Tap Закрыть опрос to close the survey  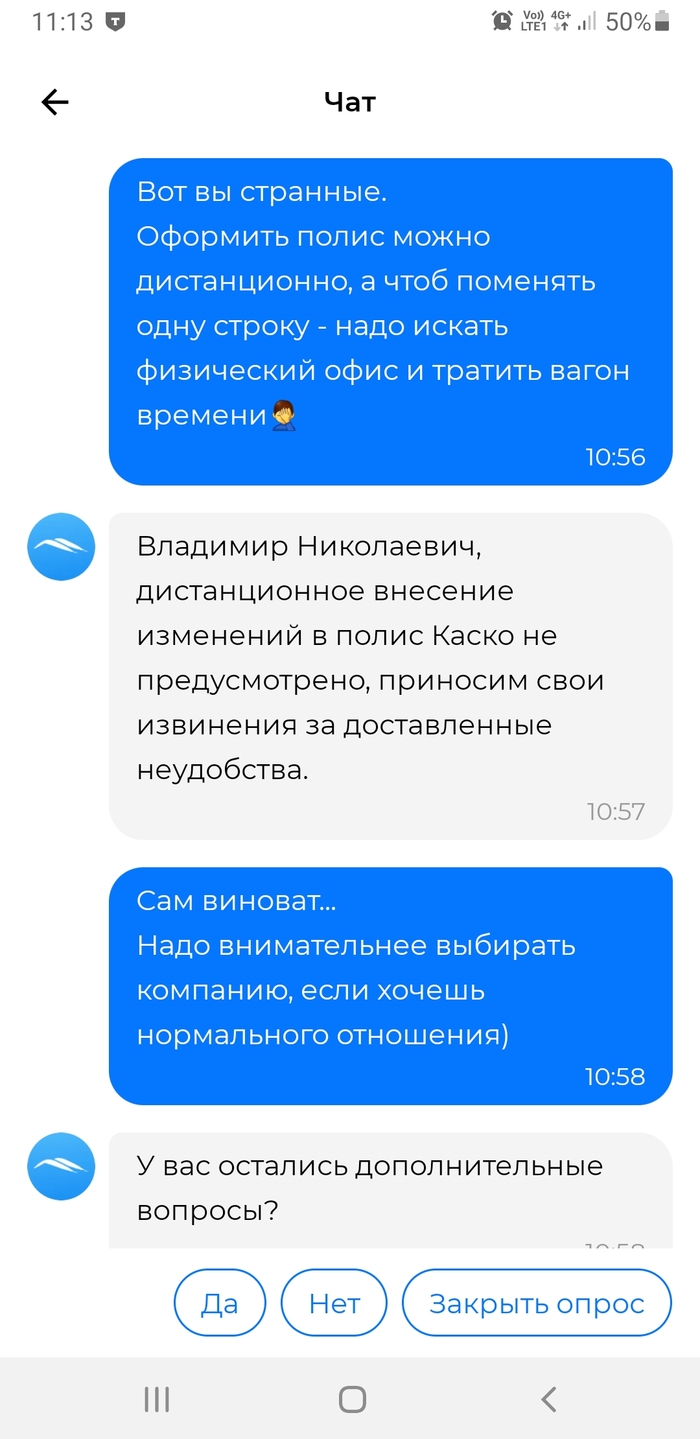point(536,1303)
